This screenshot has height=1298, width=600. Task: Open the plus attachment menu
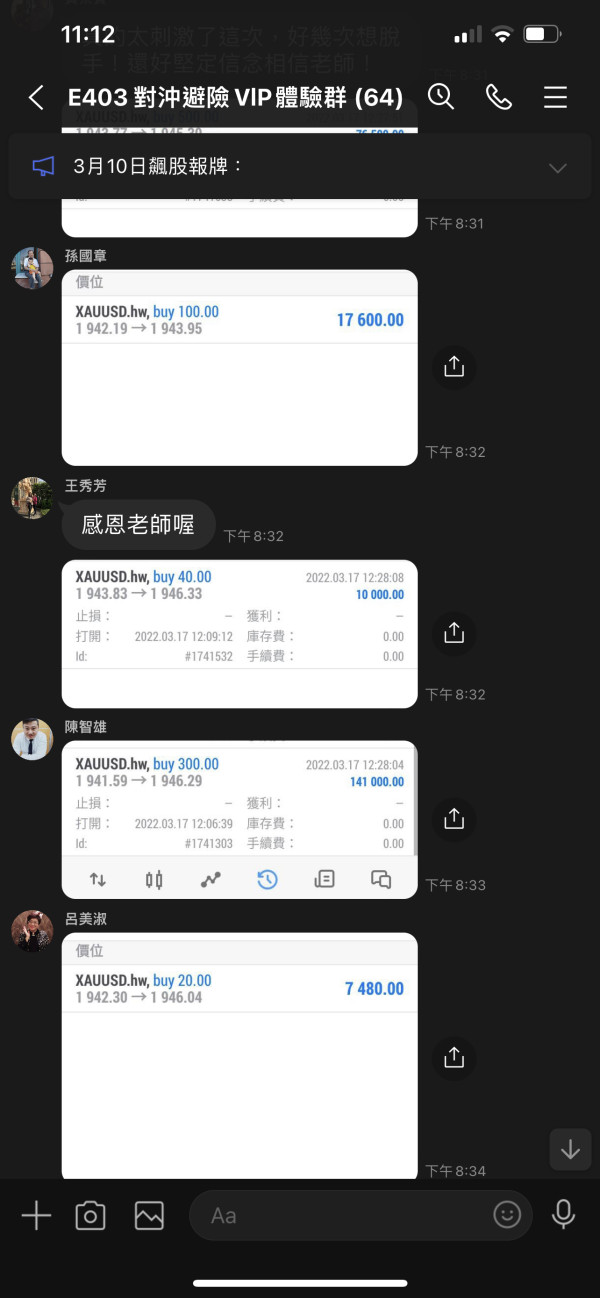pyautogui.click(x=36, y=1215)
